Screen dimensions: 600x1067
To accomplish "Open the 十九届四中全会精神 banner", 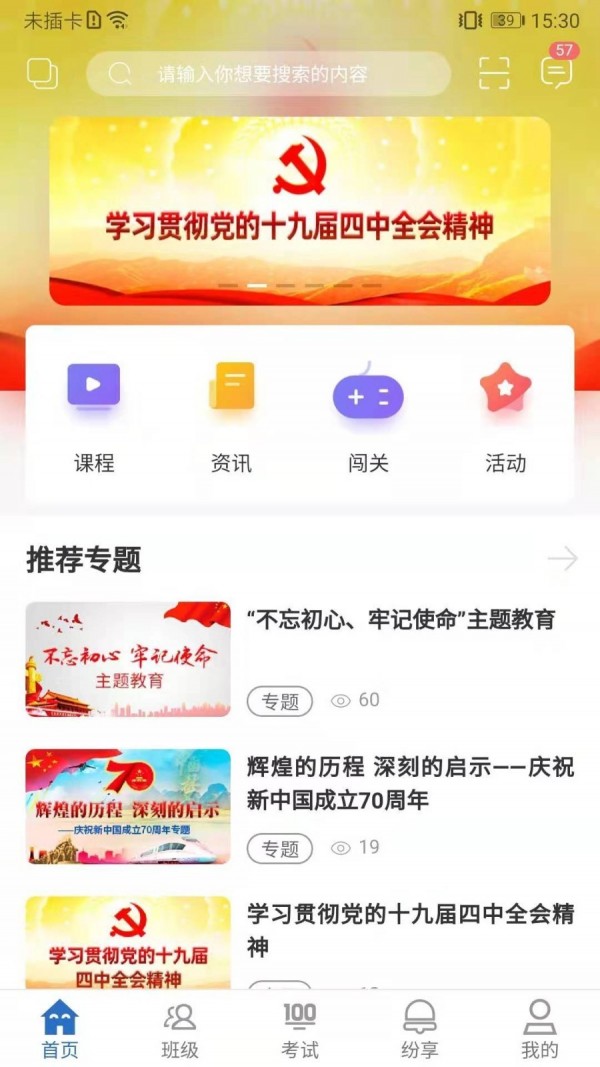I will click(300, 210).
